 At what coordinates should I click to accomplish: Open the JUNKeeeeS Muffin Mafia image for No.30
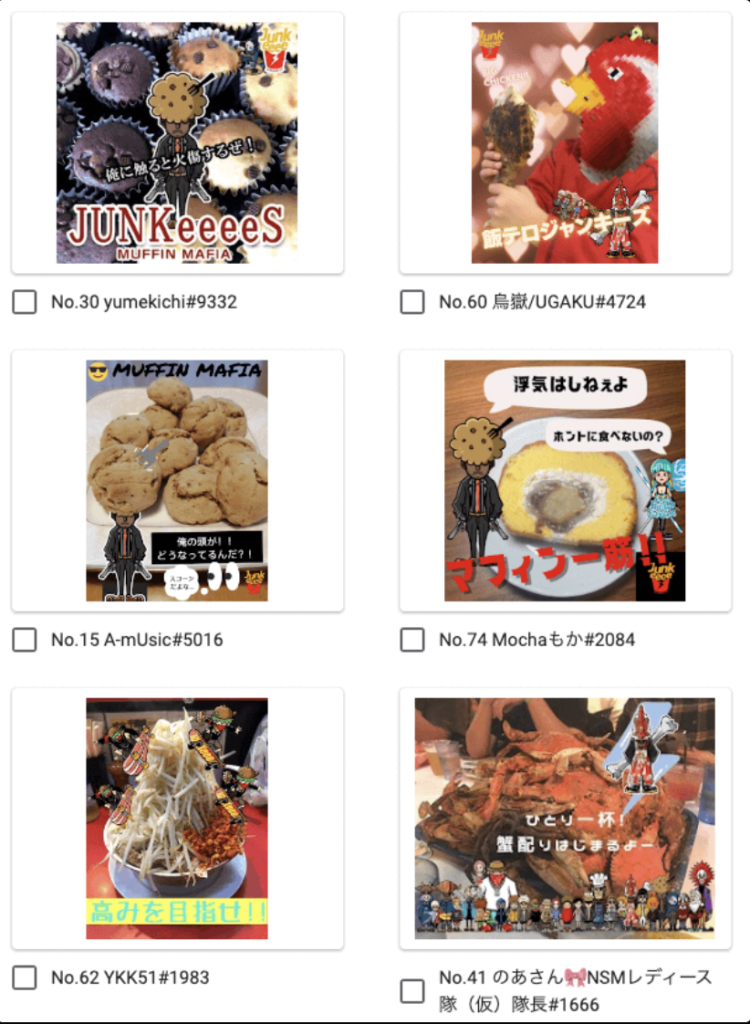(177, 143)
